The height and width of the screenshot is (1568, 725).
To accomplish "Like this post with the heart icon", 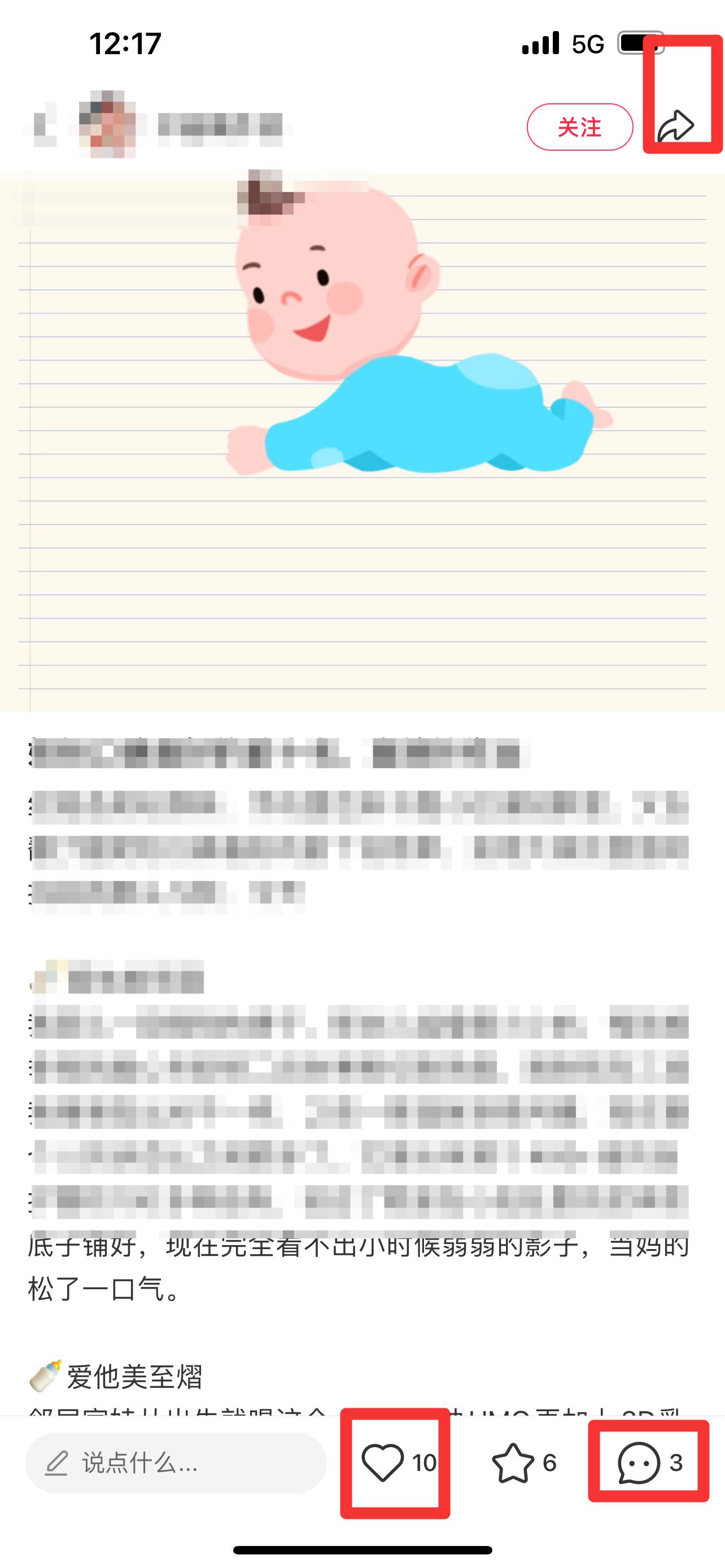I will 383,1462.
